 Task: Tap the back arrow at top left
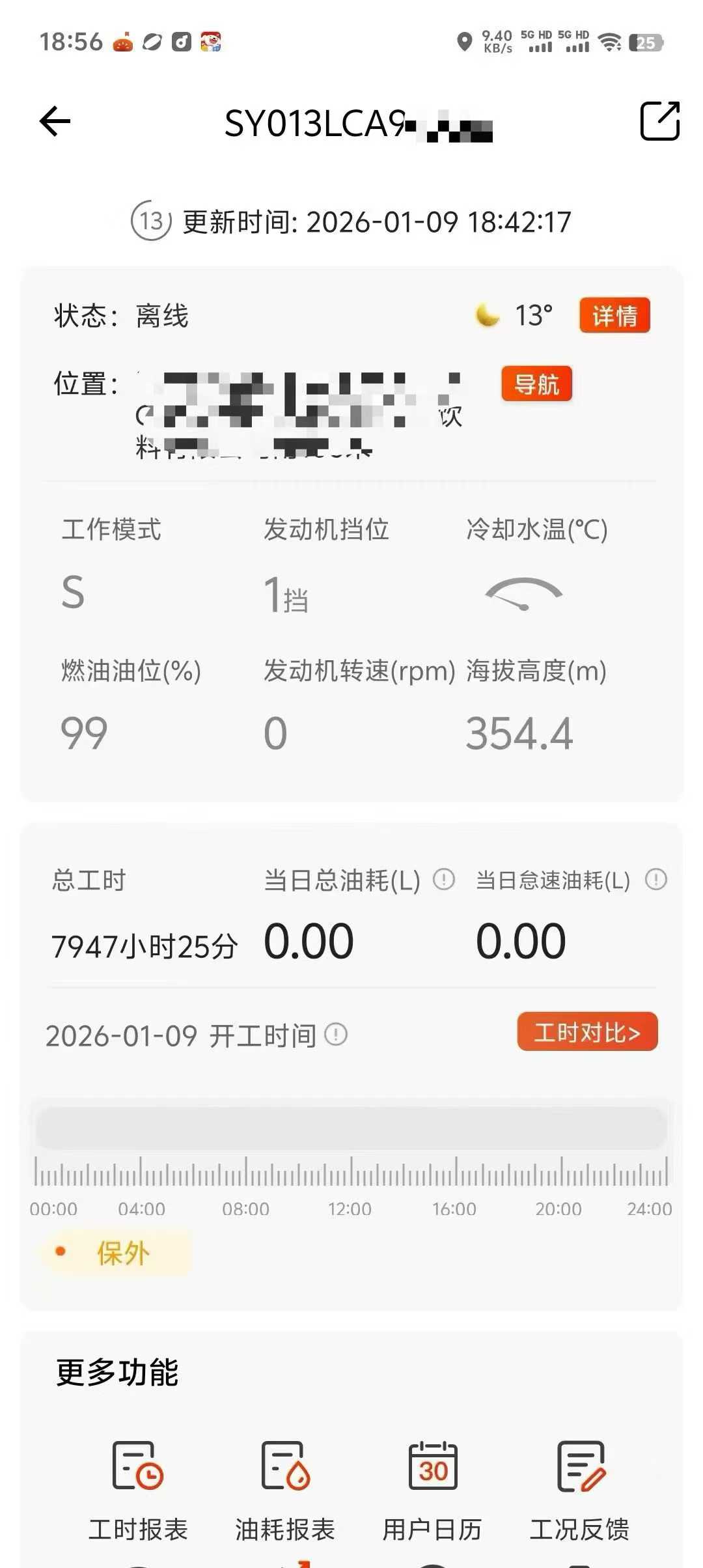point(55,121)
